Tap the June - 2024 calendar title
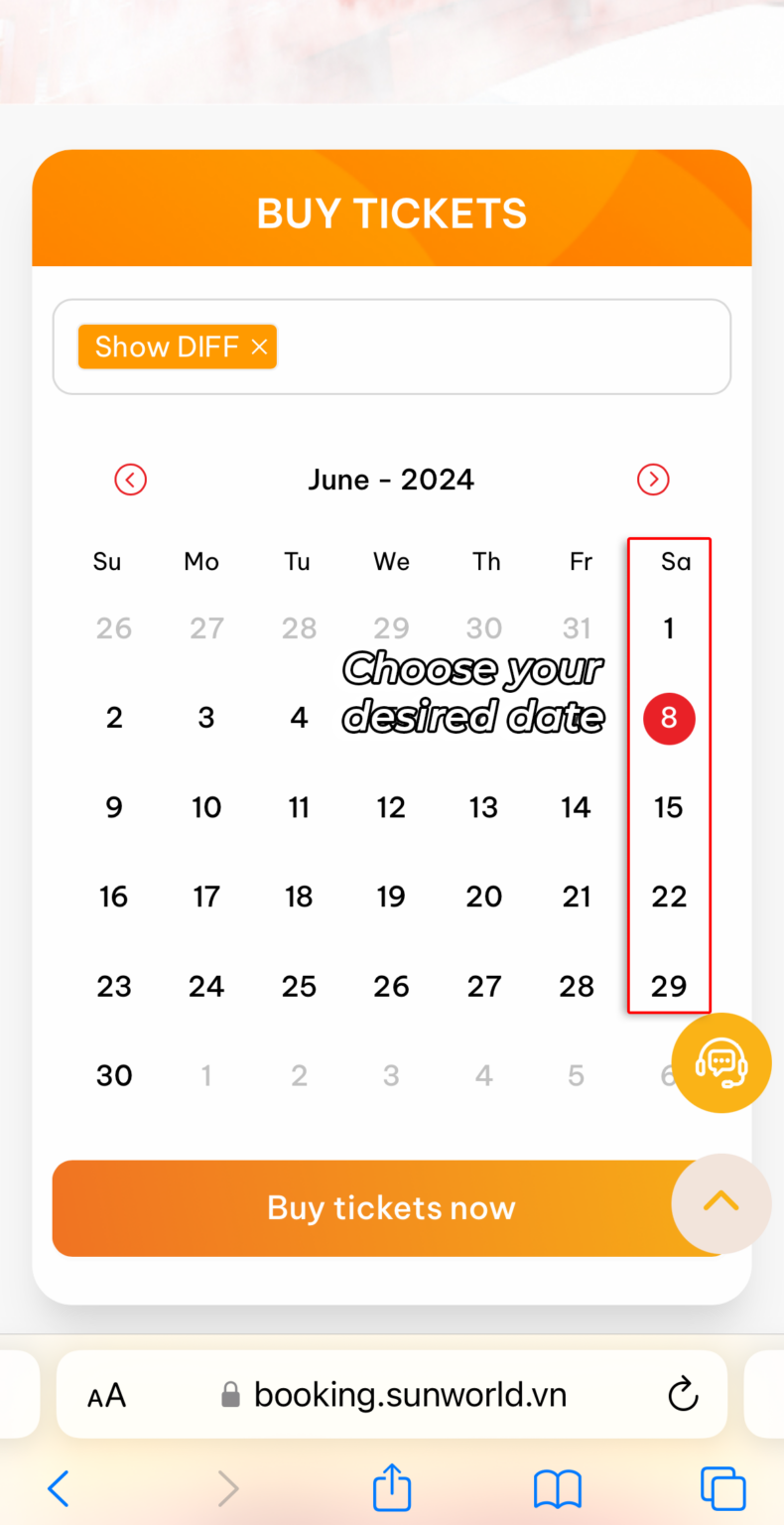 (391, 480)
